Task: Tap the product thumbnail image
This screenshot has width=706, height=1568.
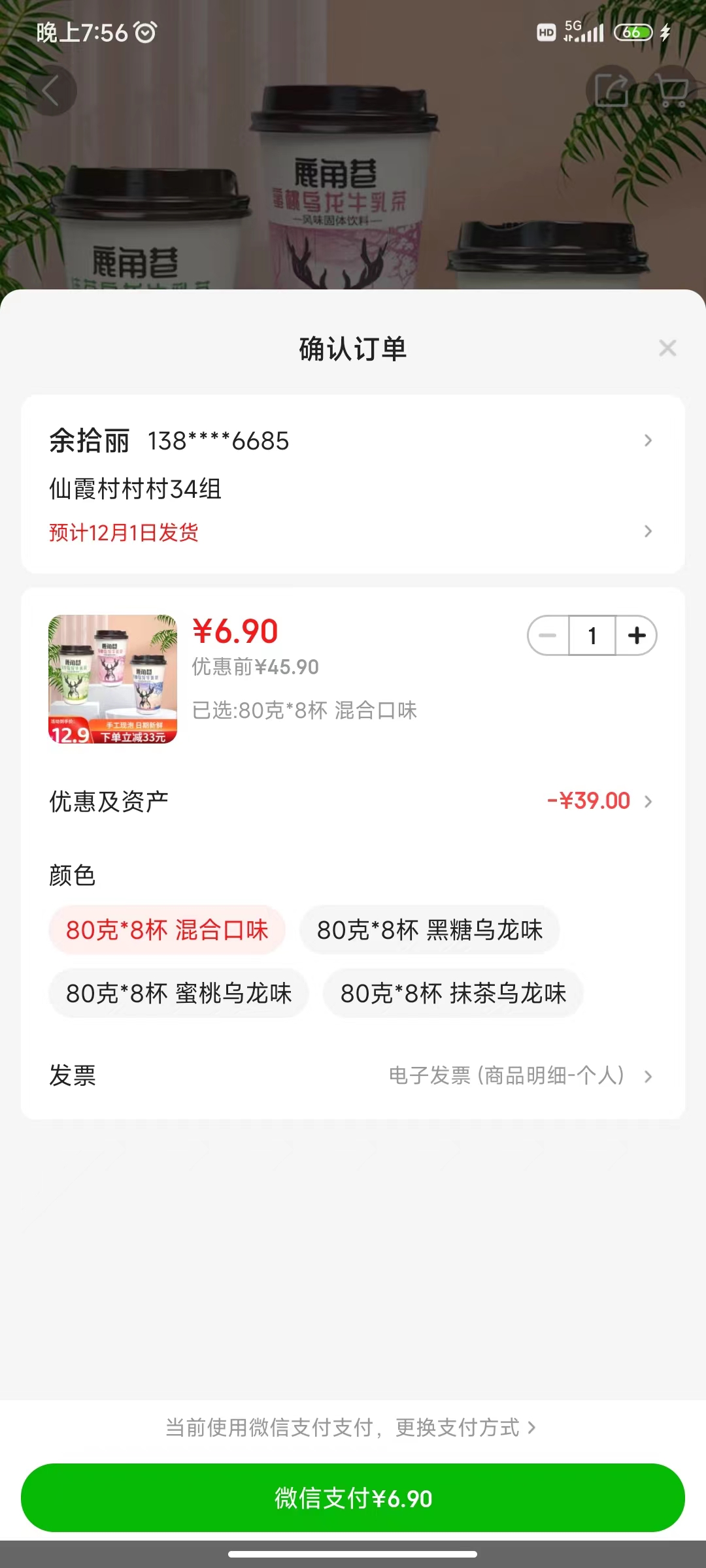Action: point(112,679)
